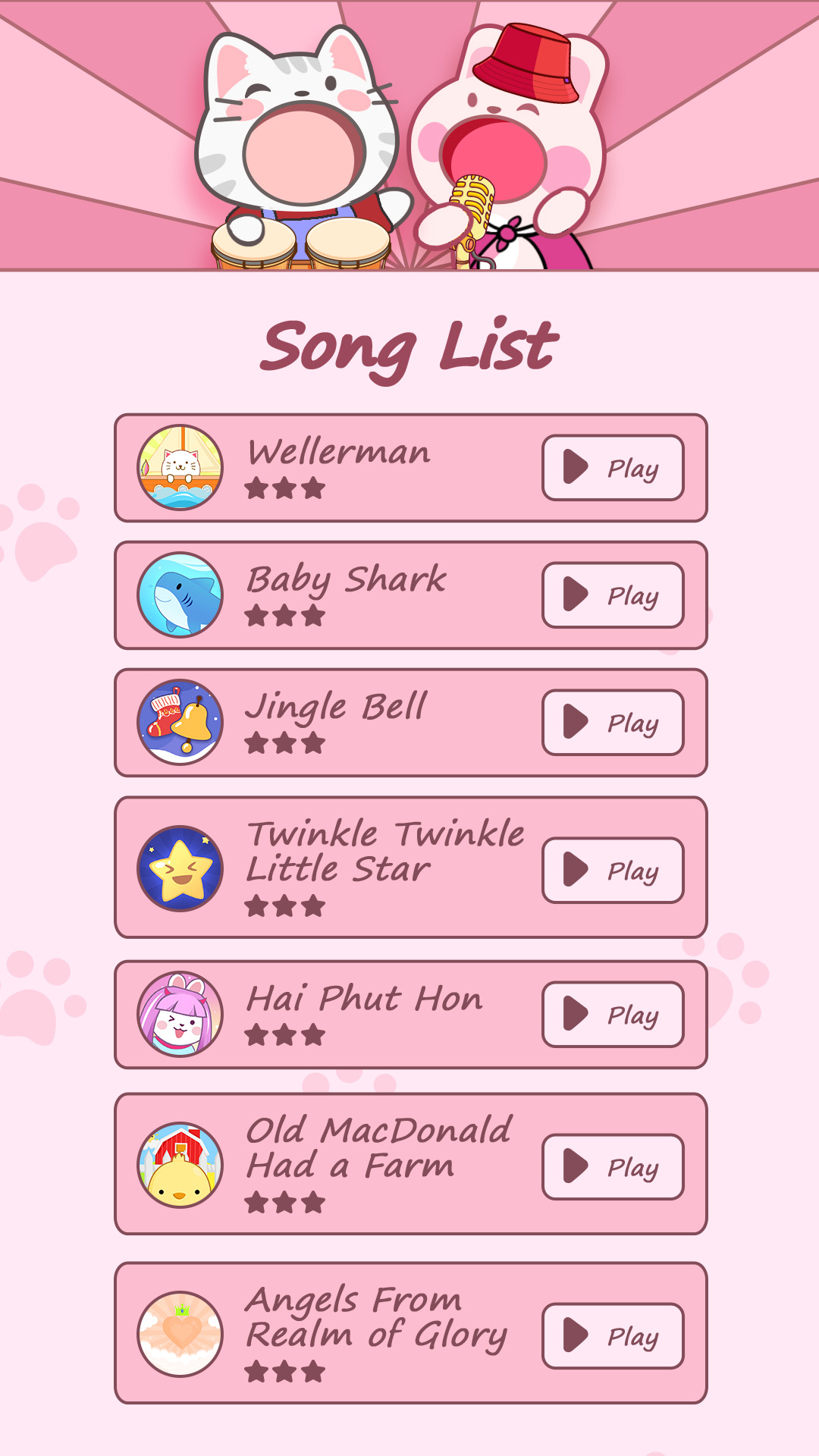Play the Baby Shark song

tap(613, 595)
